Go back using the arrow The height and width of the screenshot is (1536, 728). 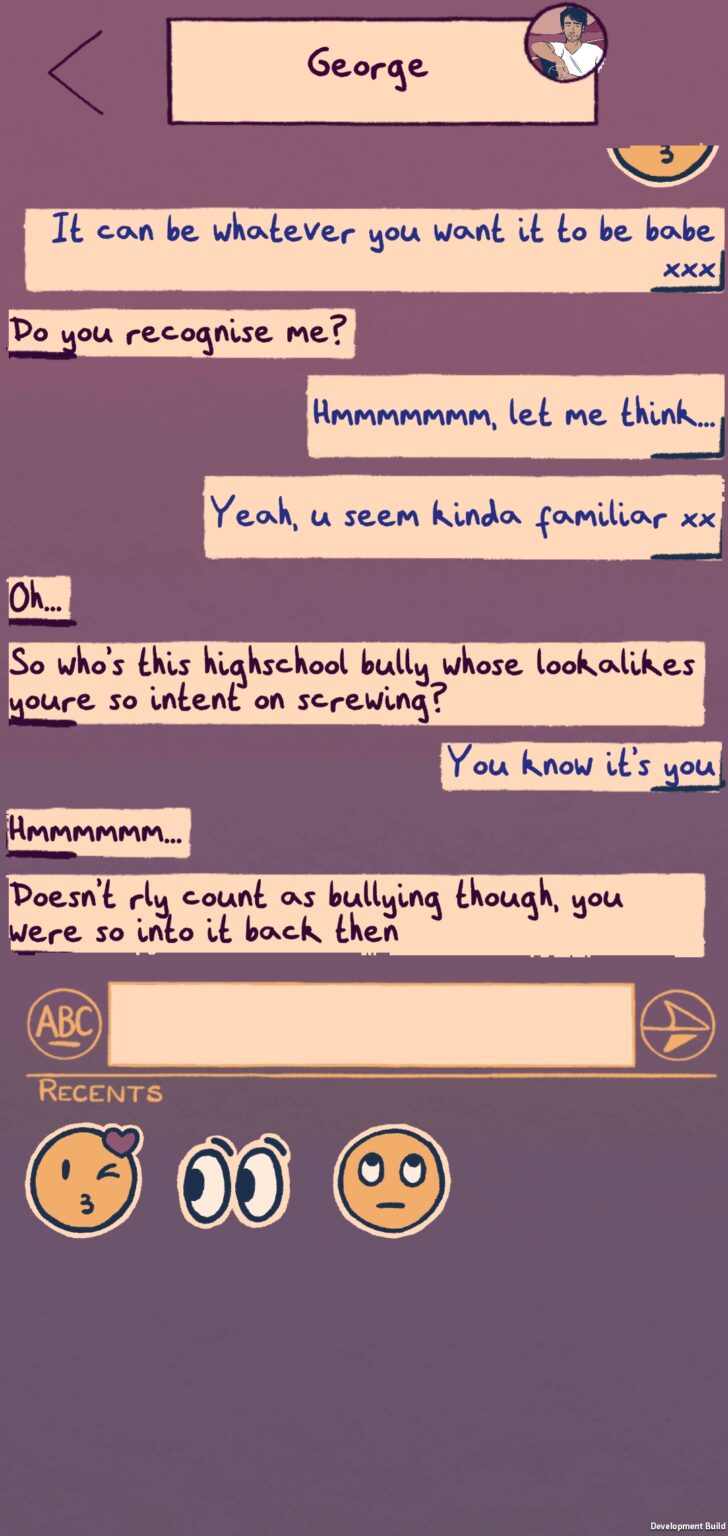coord(76,72)
